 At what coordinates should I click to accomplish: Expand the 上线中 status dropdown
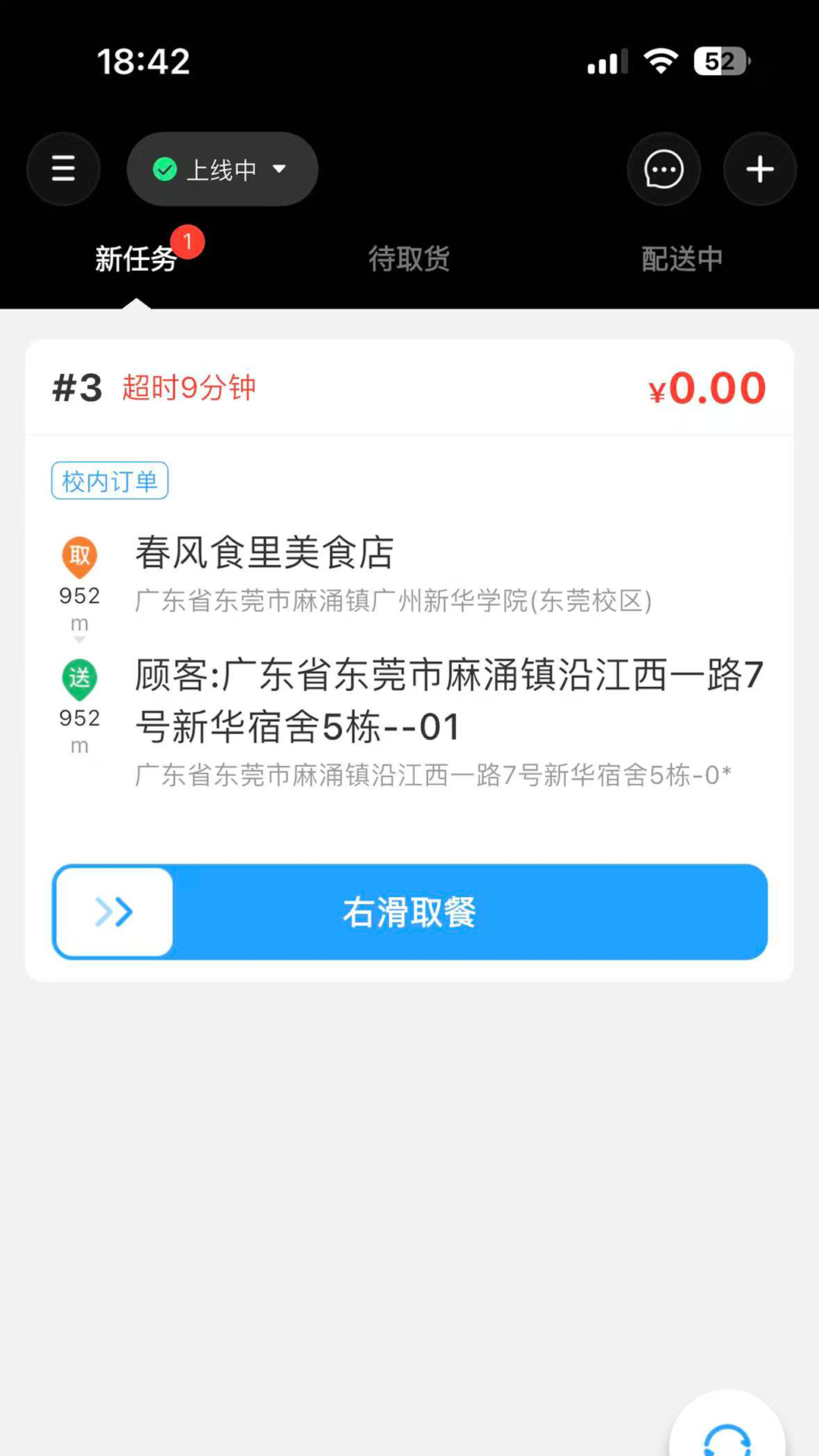pos(221,169)
